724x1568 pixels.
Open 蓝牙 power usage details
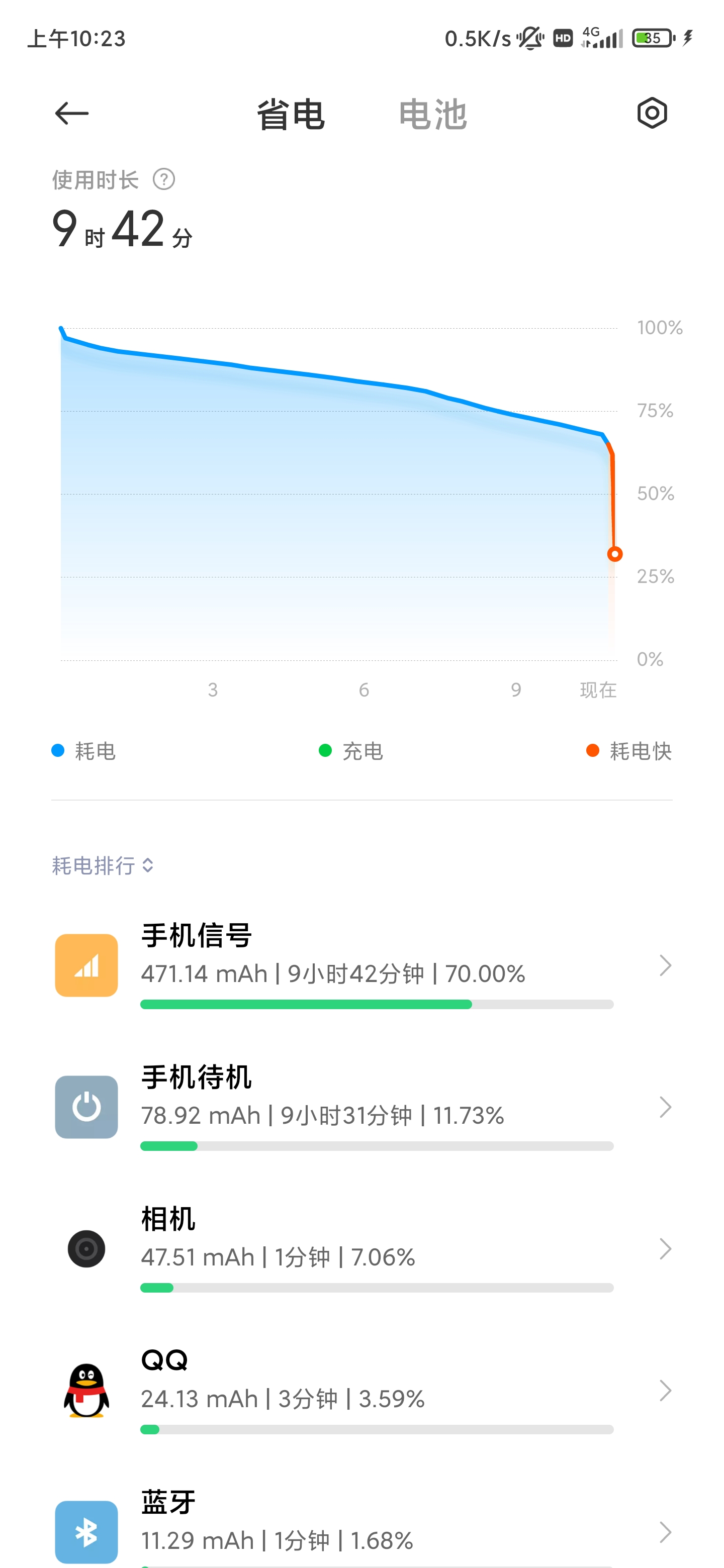click(361, 1528)
